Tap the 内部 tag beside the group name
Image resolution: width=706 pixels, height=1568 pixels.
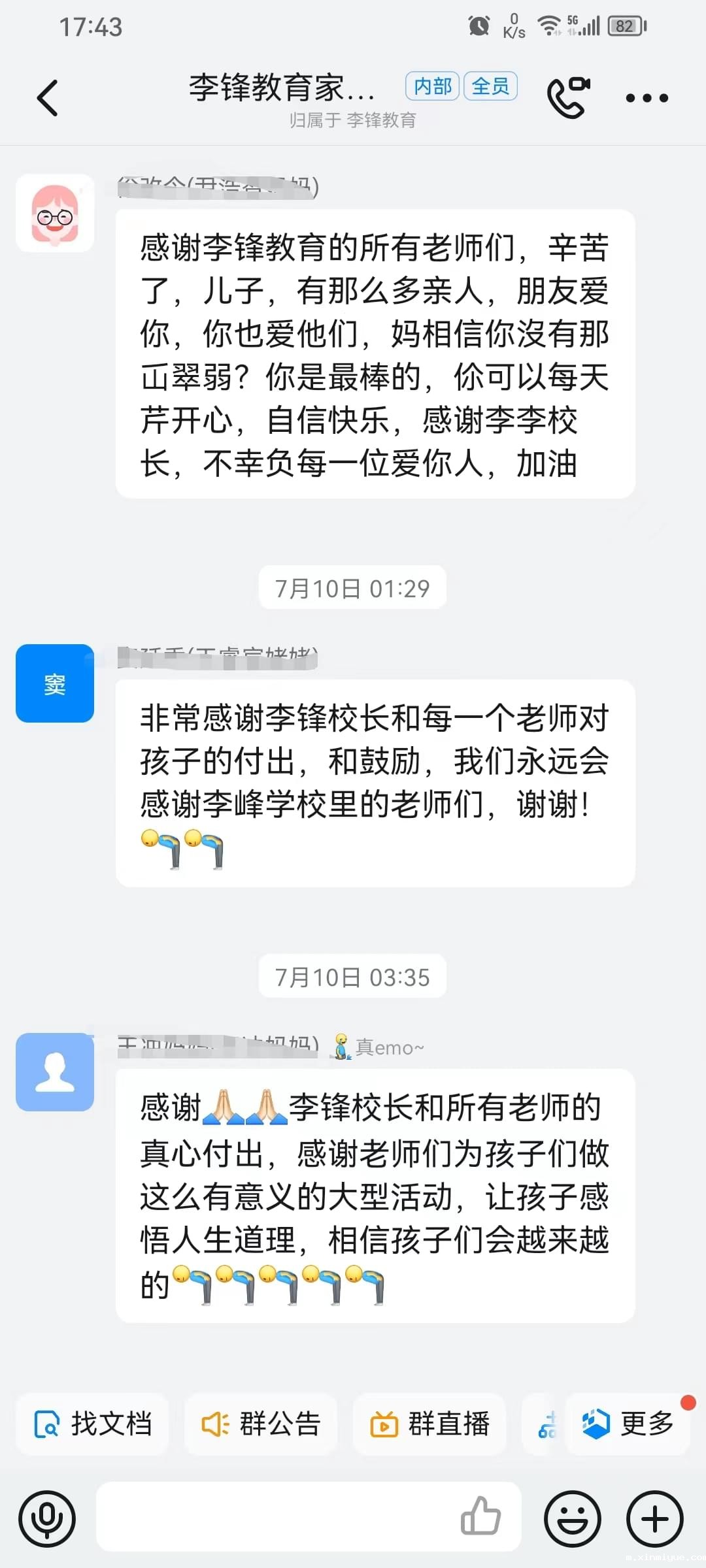[x=431, y=86]
